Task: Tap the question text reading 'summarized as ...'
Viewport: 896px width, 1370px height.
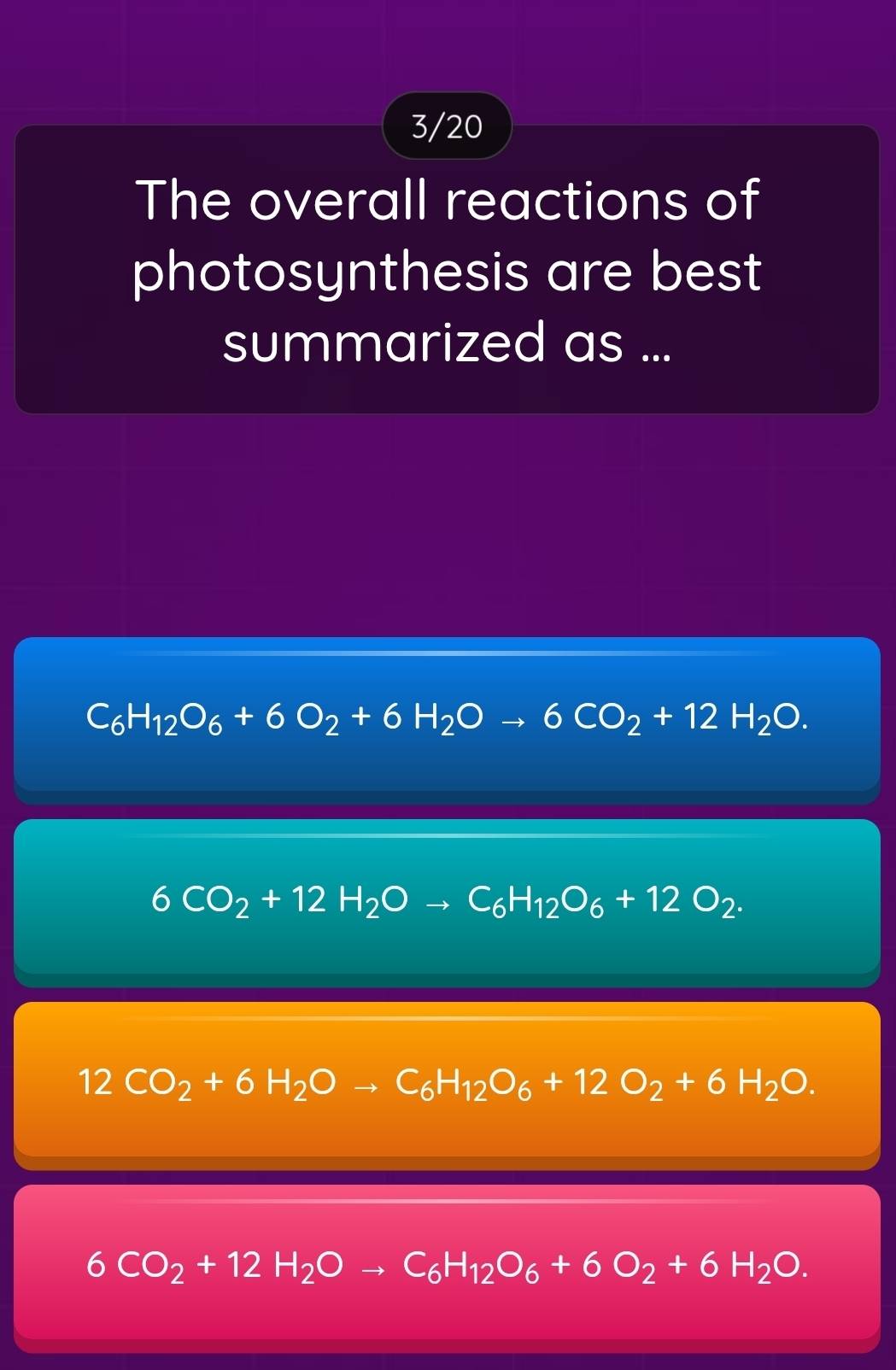Action: [448, 343]
